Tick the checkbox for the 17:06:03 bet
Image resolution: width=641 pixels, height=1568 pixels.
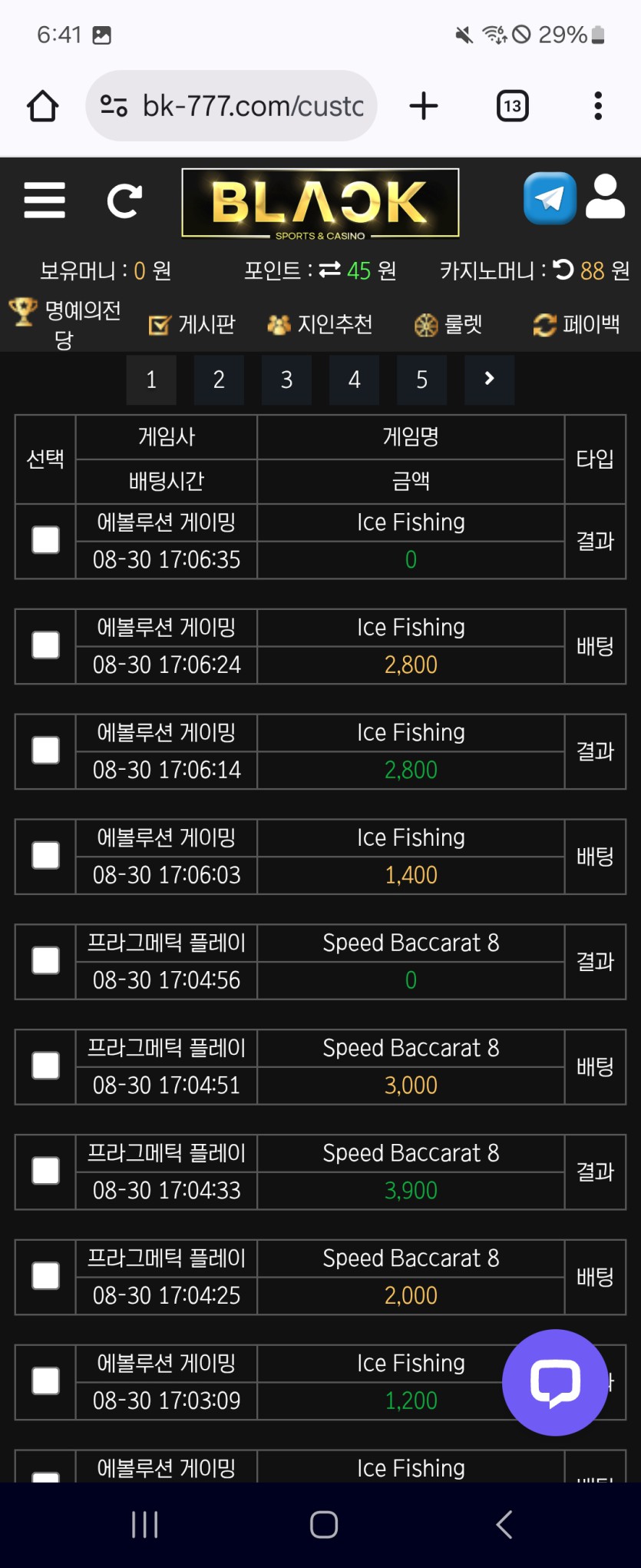[46, 855]
